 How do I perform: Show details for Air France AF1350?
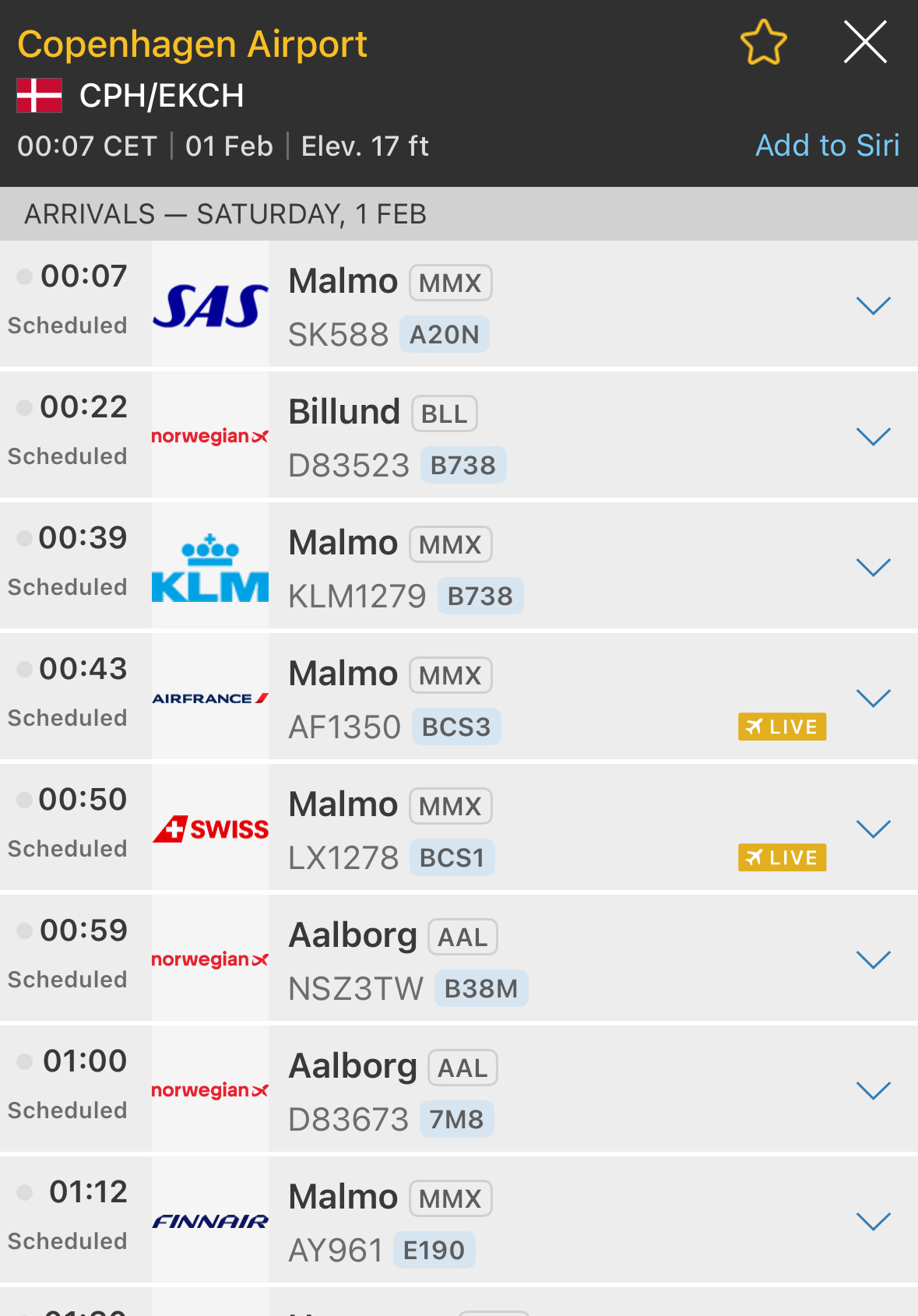pyautogui.click(x=873, y=698)
